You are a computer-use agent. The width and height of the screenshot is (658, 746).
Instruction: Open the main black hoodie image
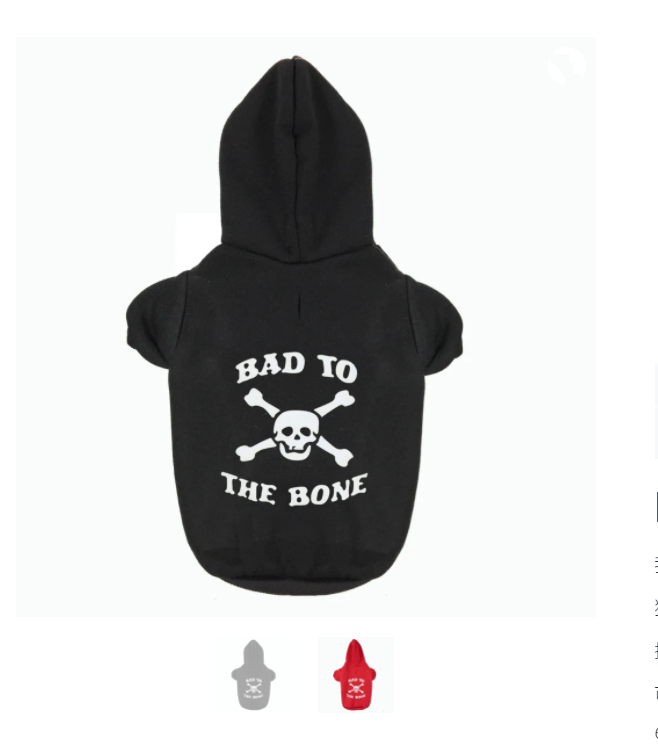pos(305,327)
